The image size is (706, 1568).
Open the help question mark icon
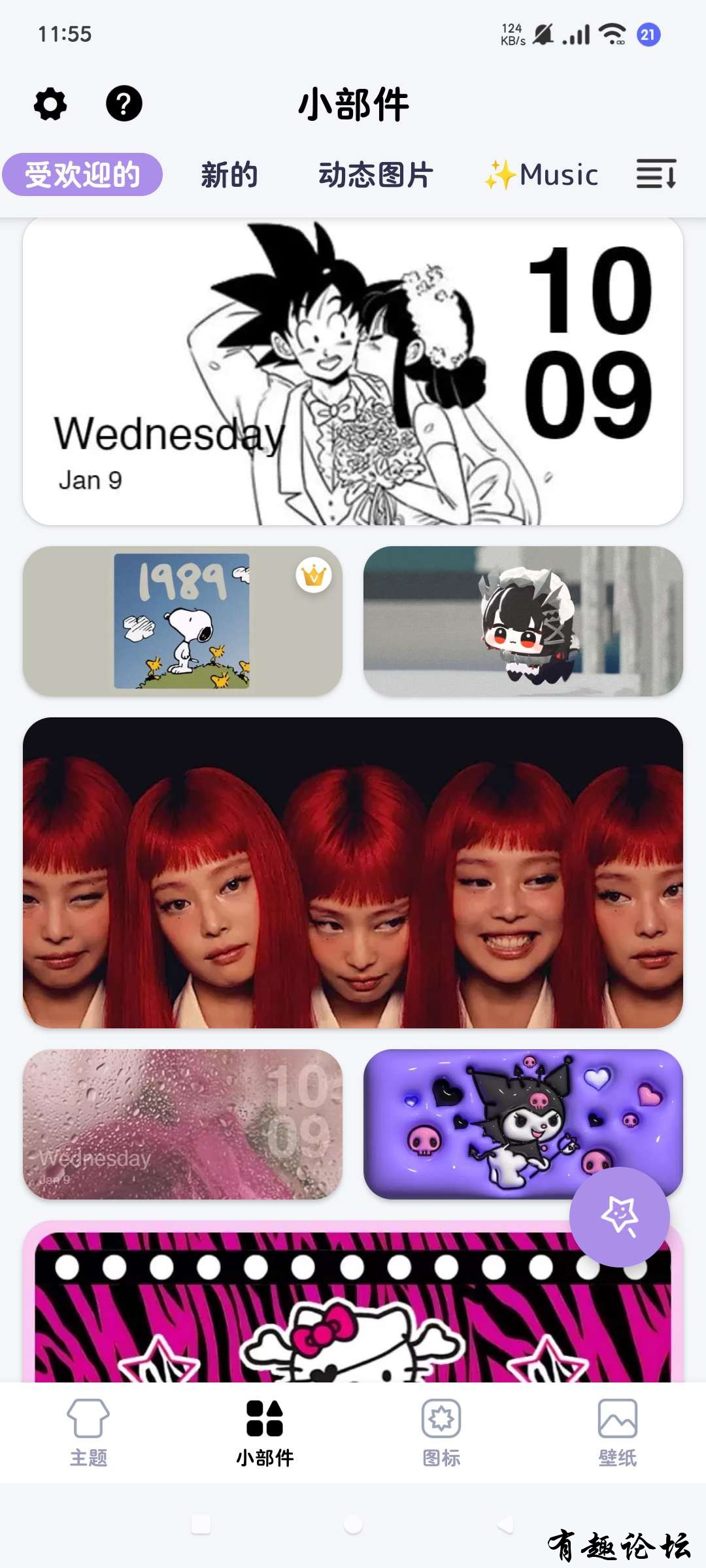[x=124, y=104]
